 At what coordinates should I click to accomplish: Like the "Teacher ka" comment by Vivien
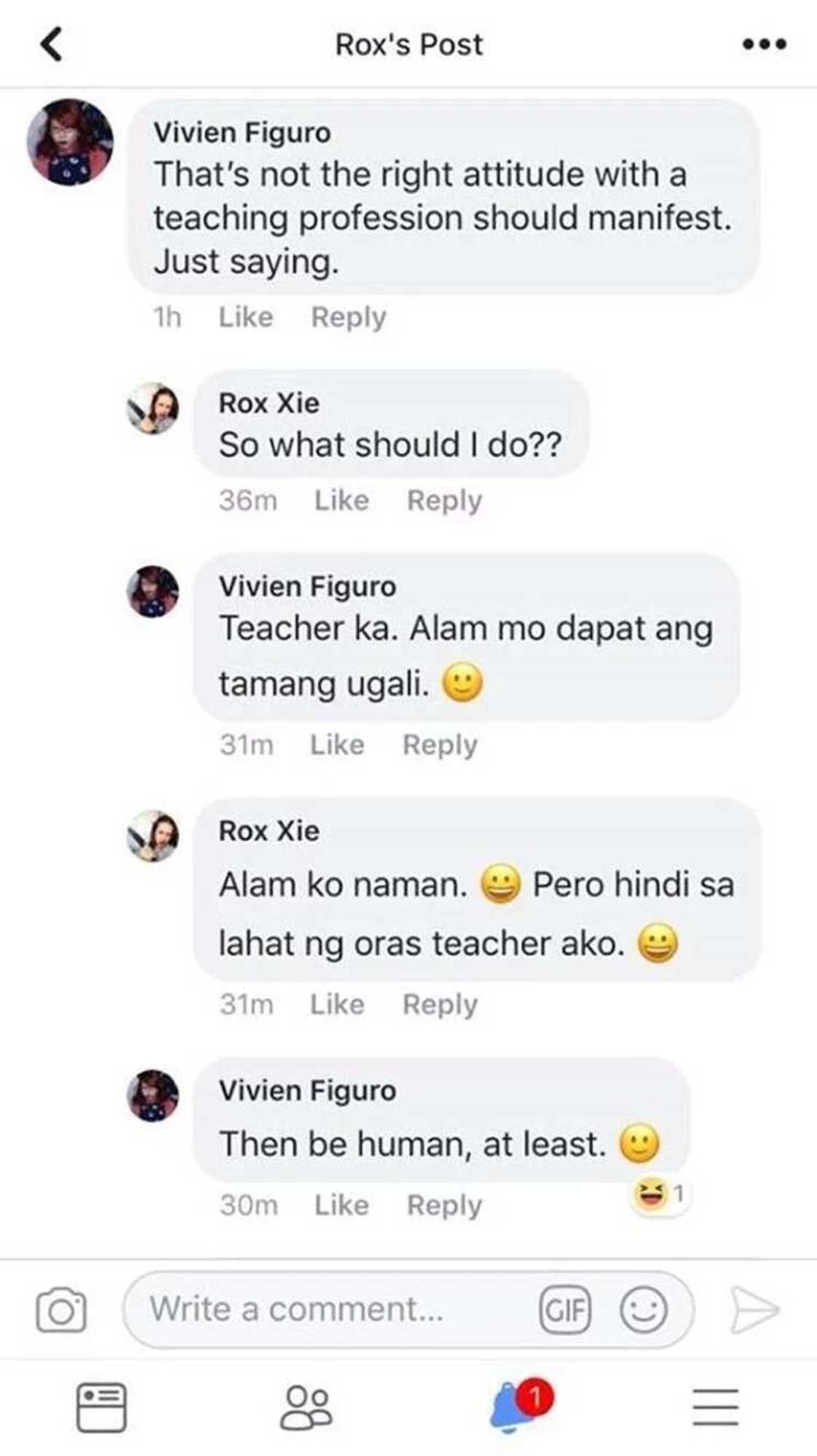click(x=337, y=745)
